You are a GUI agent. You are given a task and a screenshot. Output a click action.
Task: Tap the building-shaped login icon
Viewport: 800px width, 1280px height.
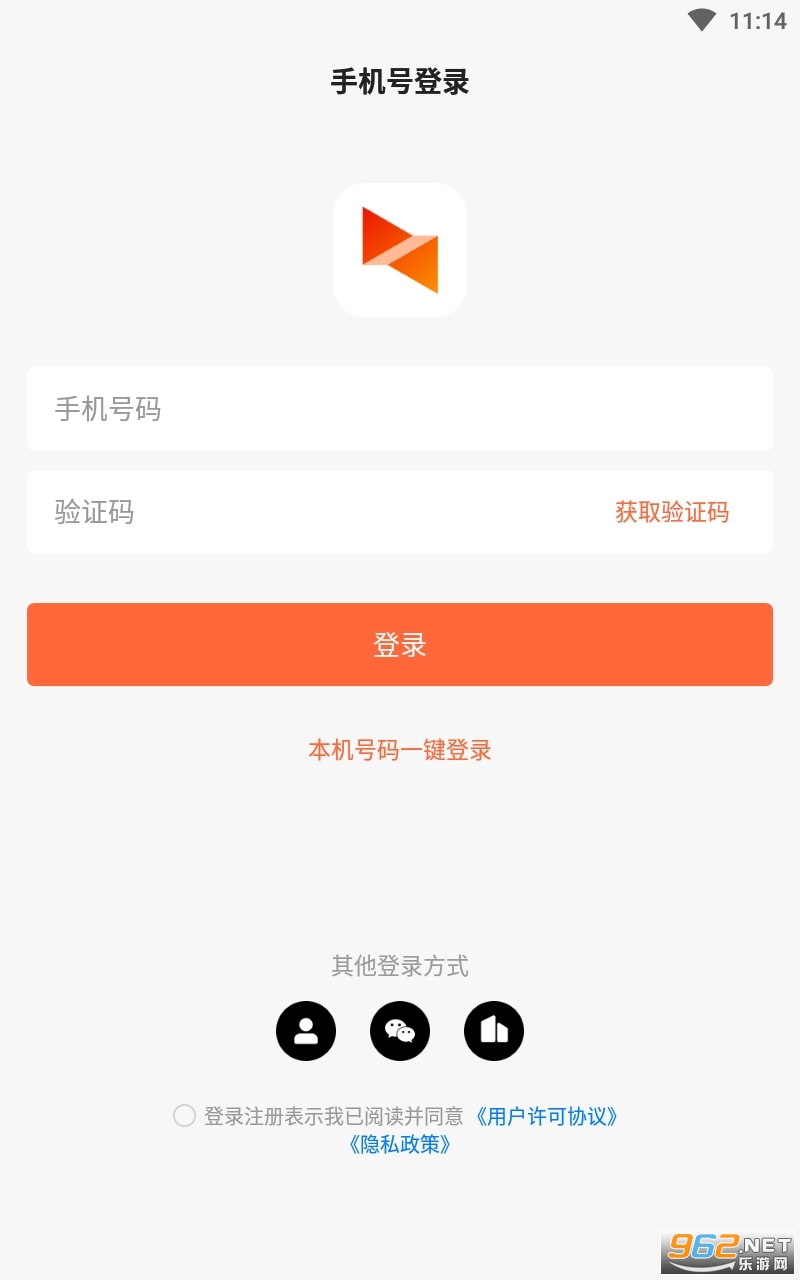(x=494, y=1030)
